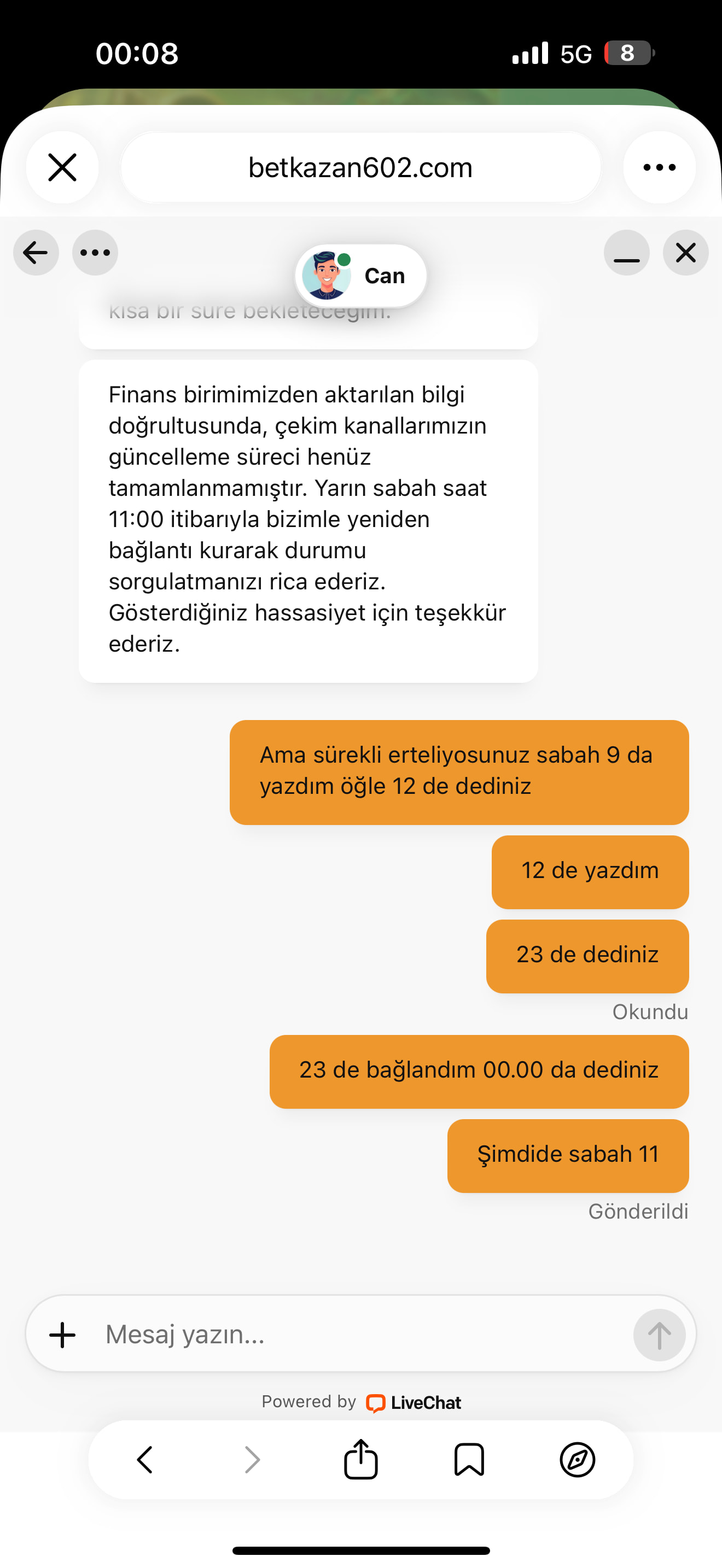Send the message with the arrow button
The height and width of the screenshot is (1568, 722).
[659, 1335]
